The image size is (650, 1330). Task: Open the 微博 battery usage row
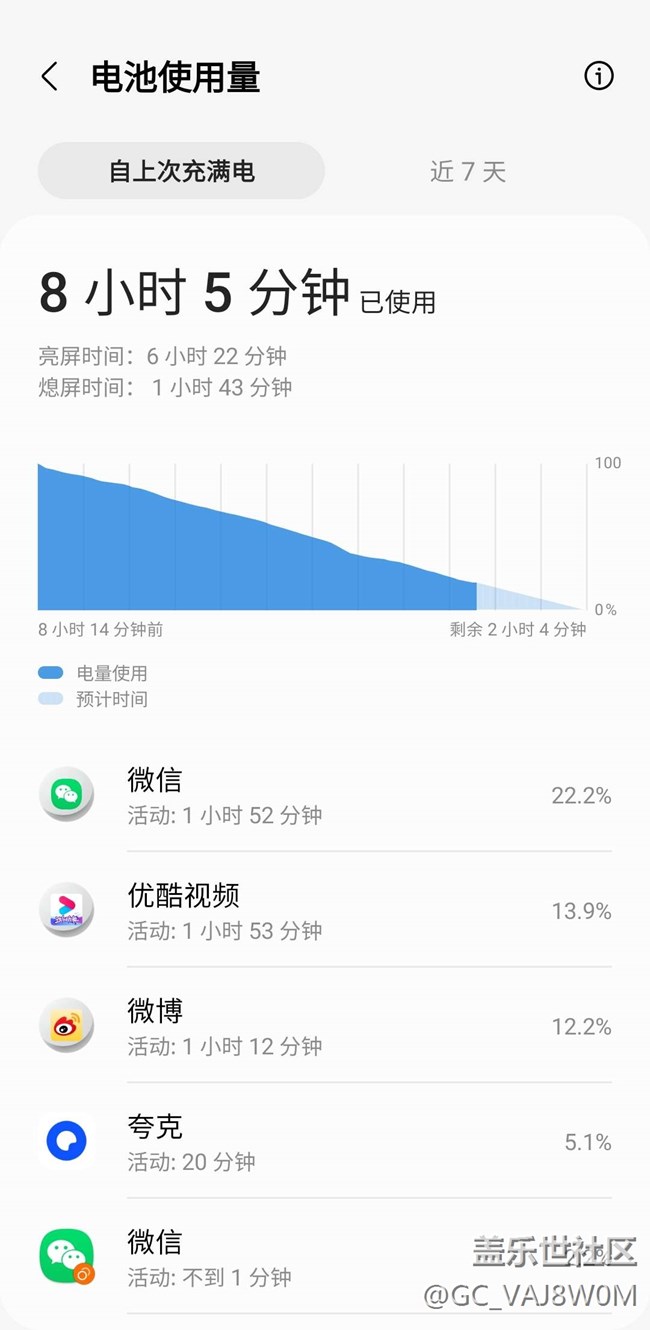(x=324, y=1027)
